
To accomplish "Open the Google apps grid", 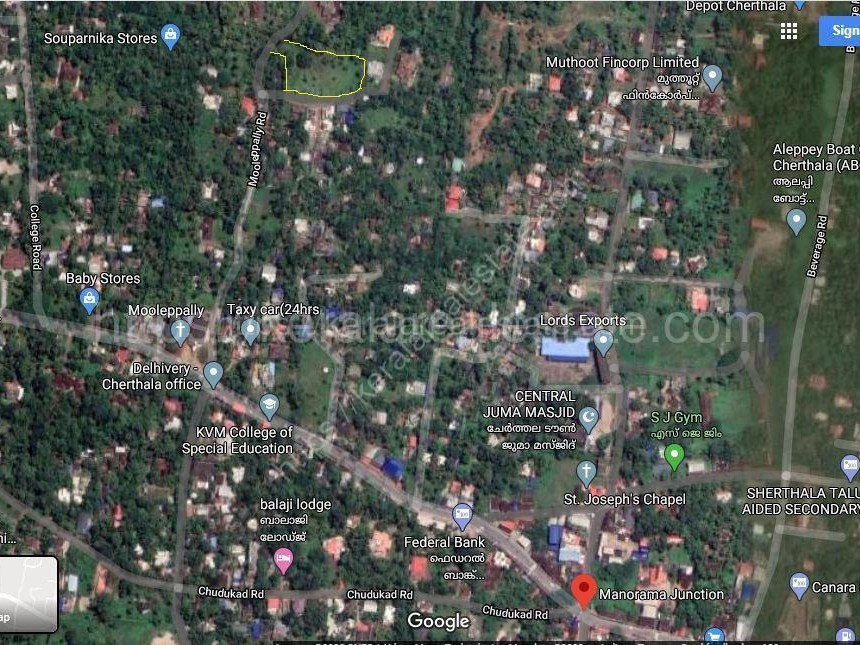I will [x=789, y=31].
